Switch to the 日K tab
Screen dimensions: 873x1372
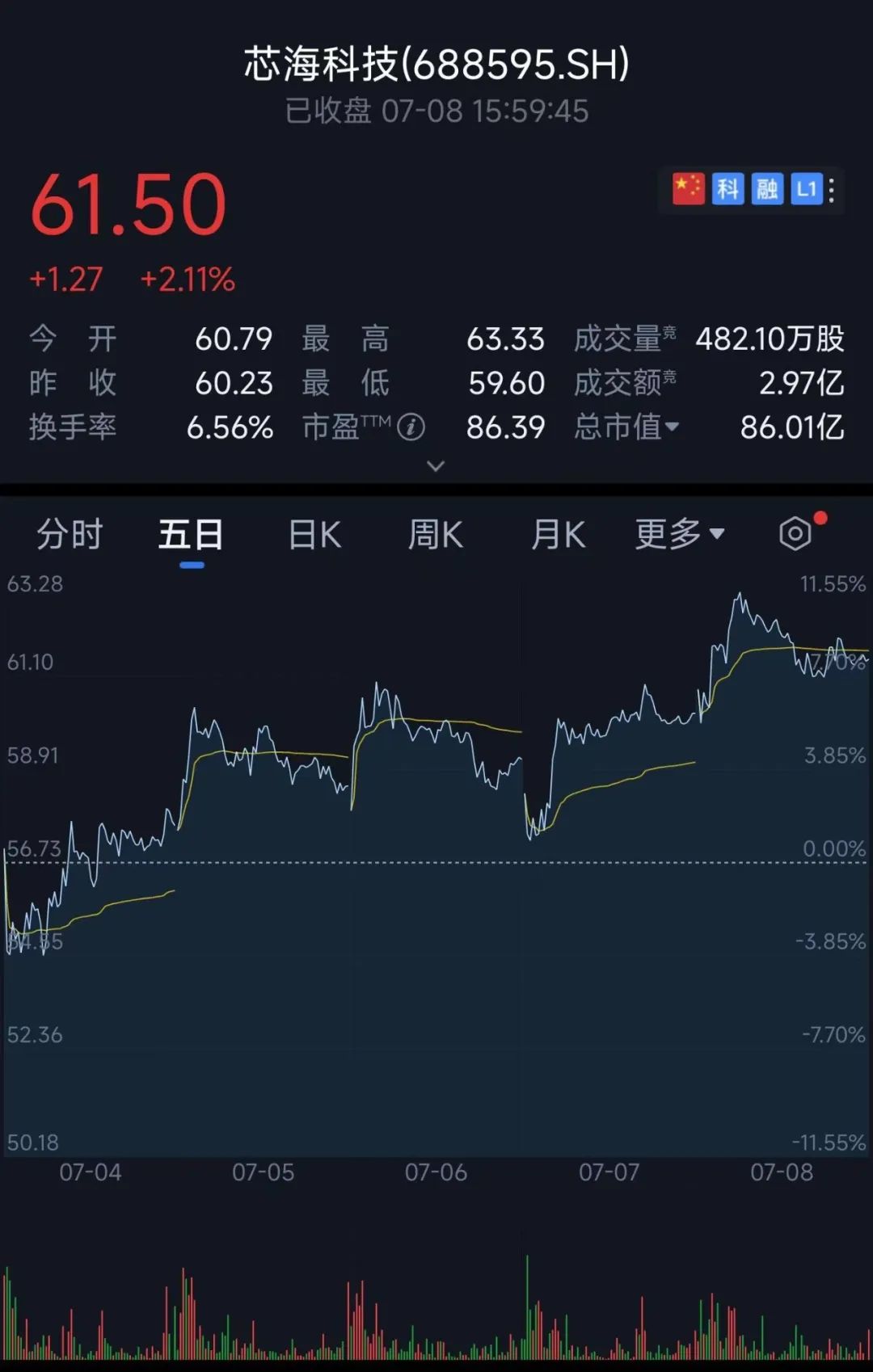click(313, 533)
